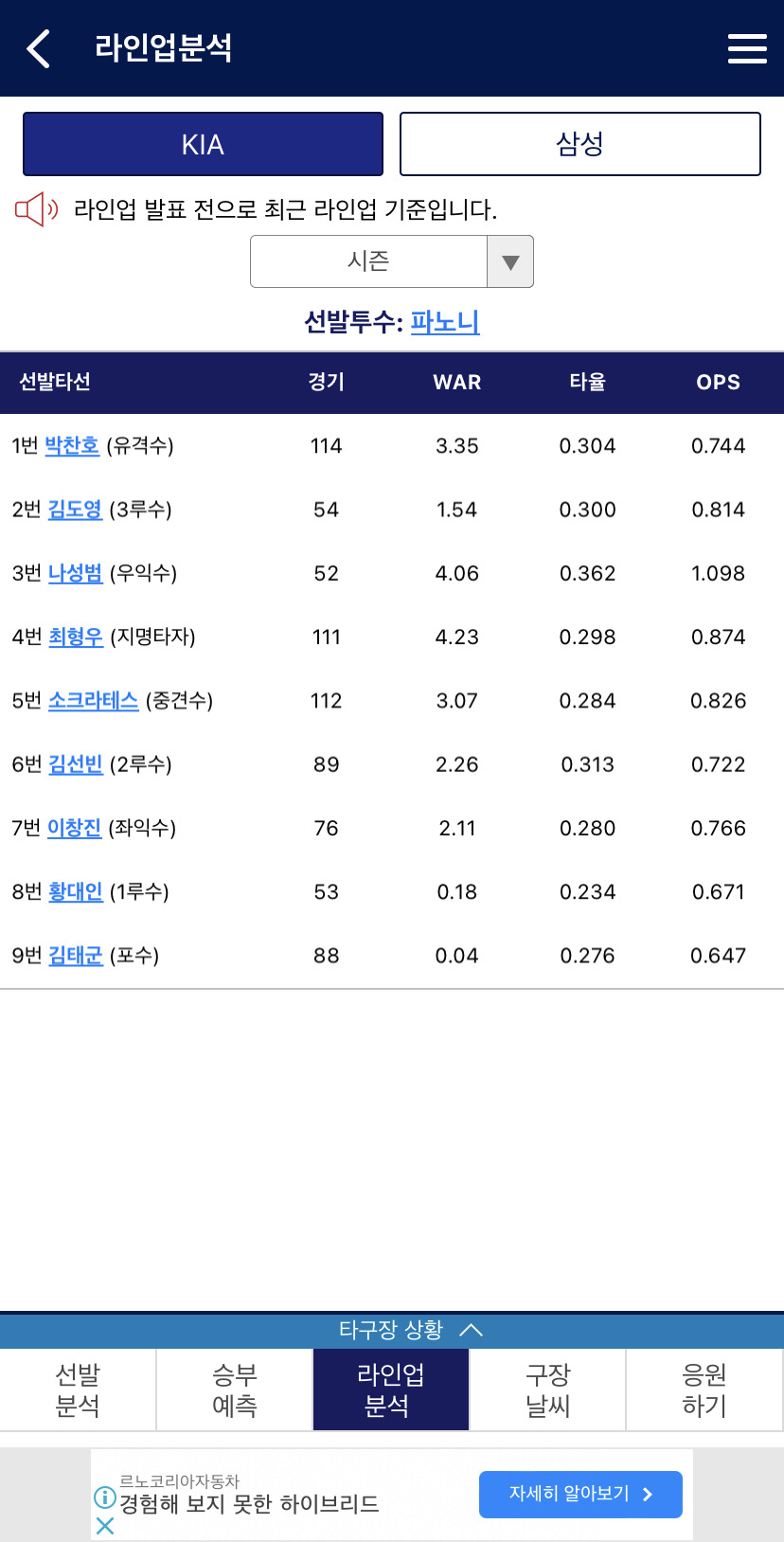Screen dimensions: 784x1542
Task: Select the 경기 column header
Action: coord(326,383)
